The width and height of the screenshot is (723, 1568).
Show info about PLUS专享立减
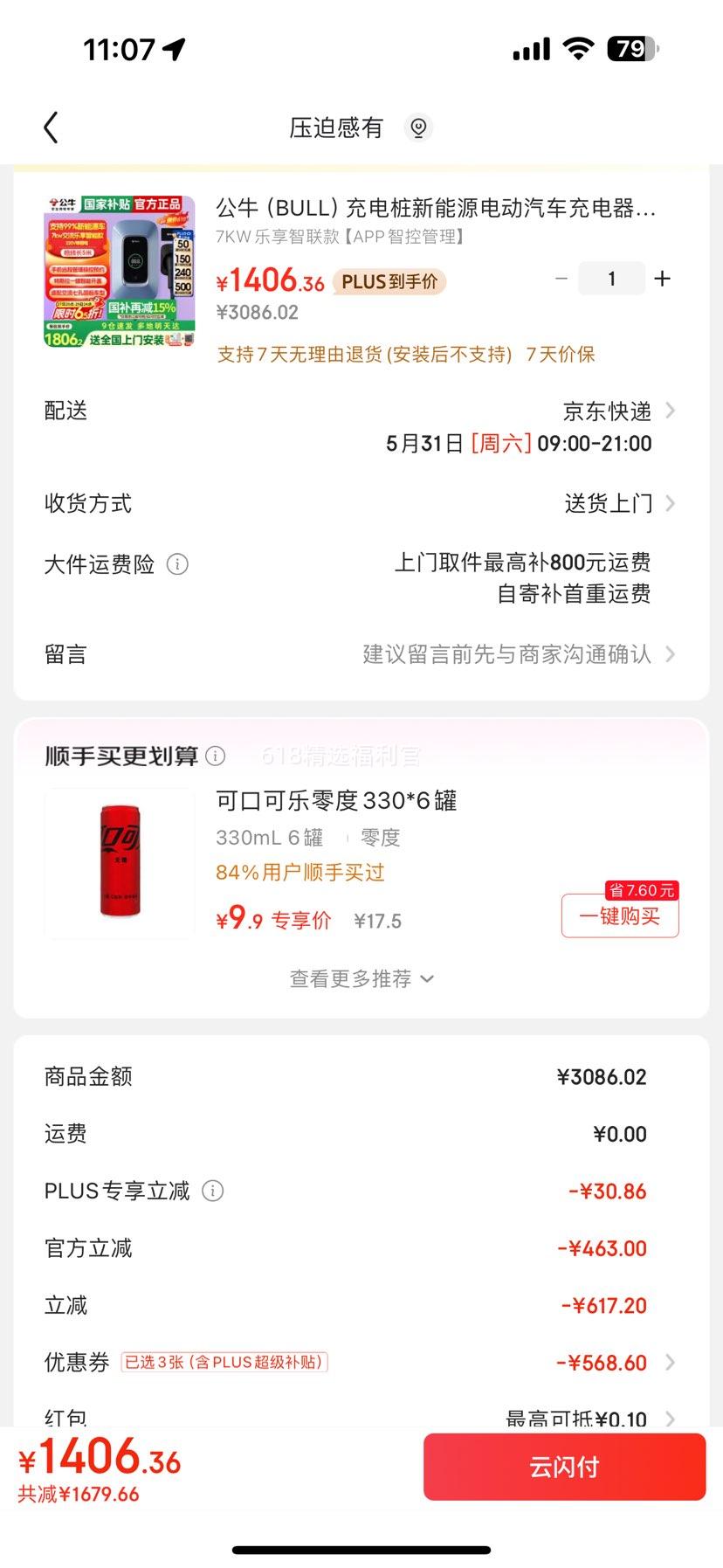click(x=213, y=1191)
